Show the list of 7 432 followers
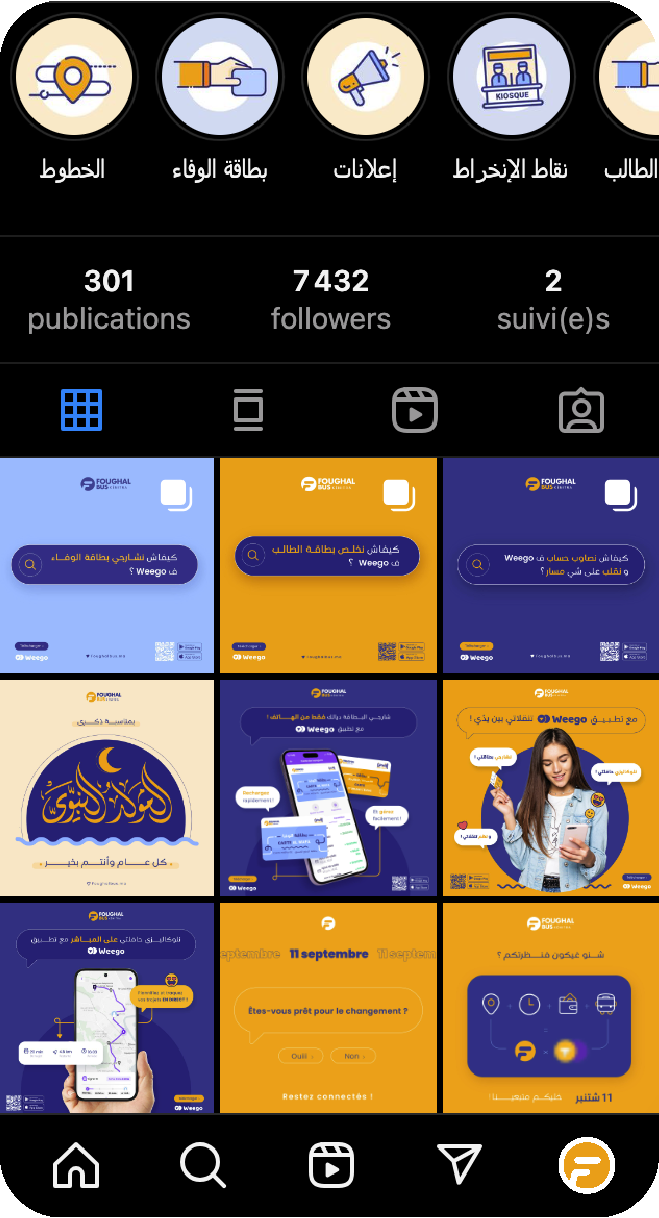The image size is (659, 1218). pos(330,299)
